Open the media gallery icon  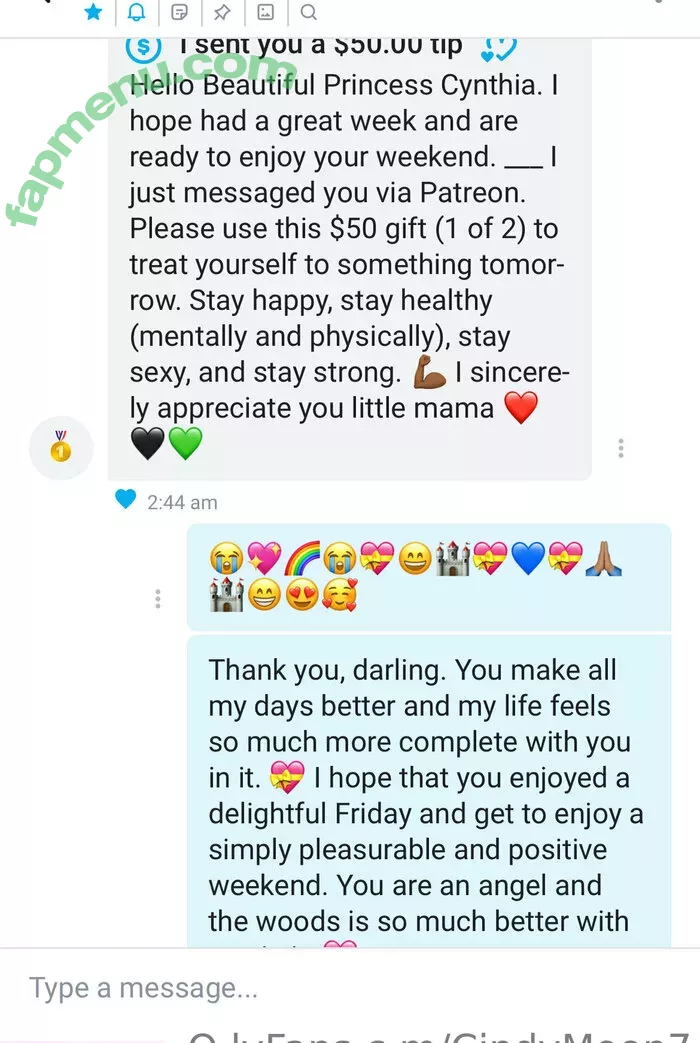(x=265, y=12)
